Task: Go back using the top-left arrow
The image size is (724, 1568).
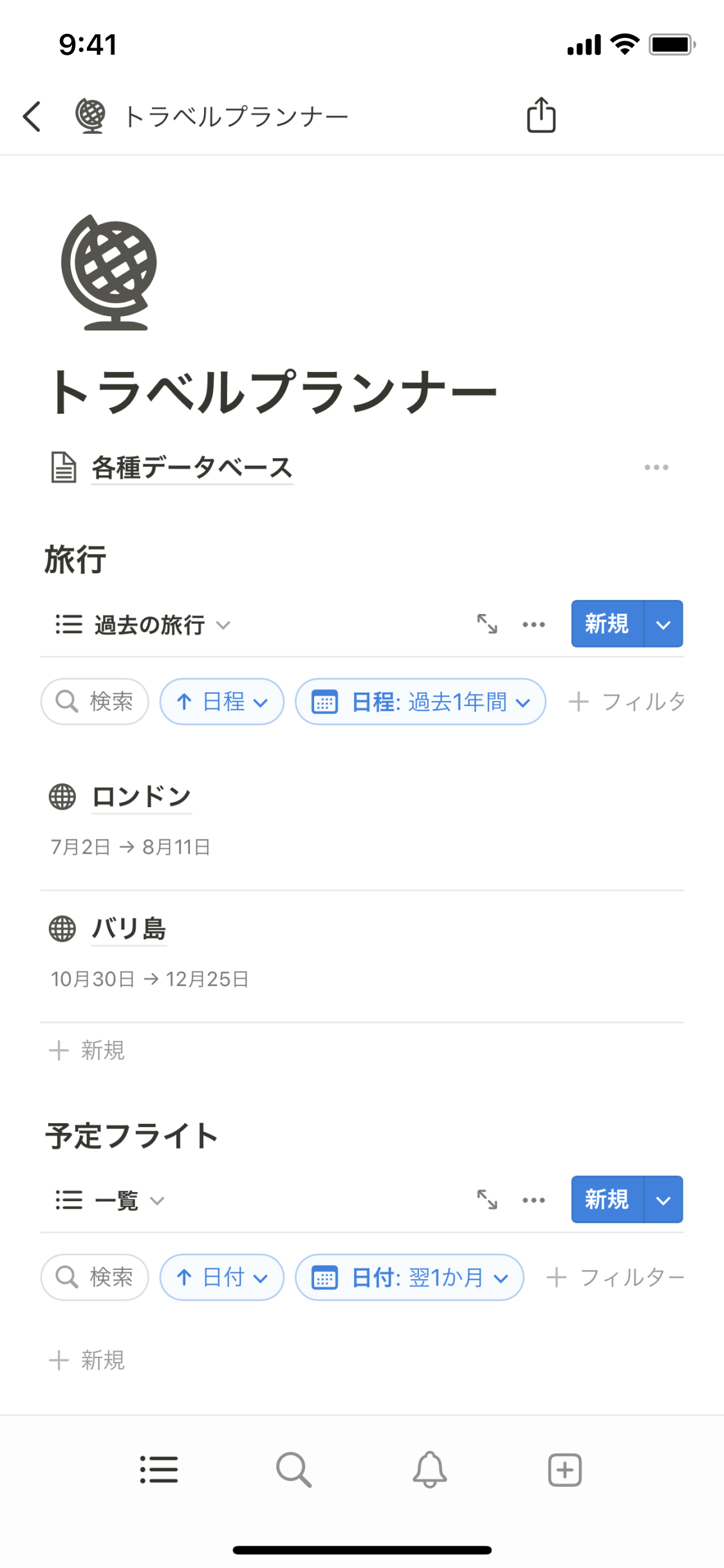Action: tap(32, 117)
